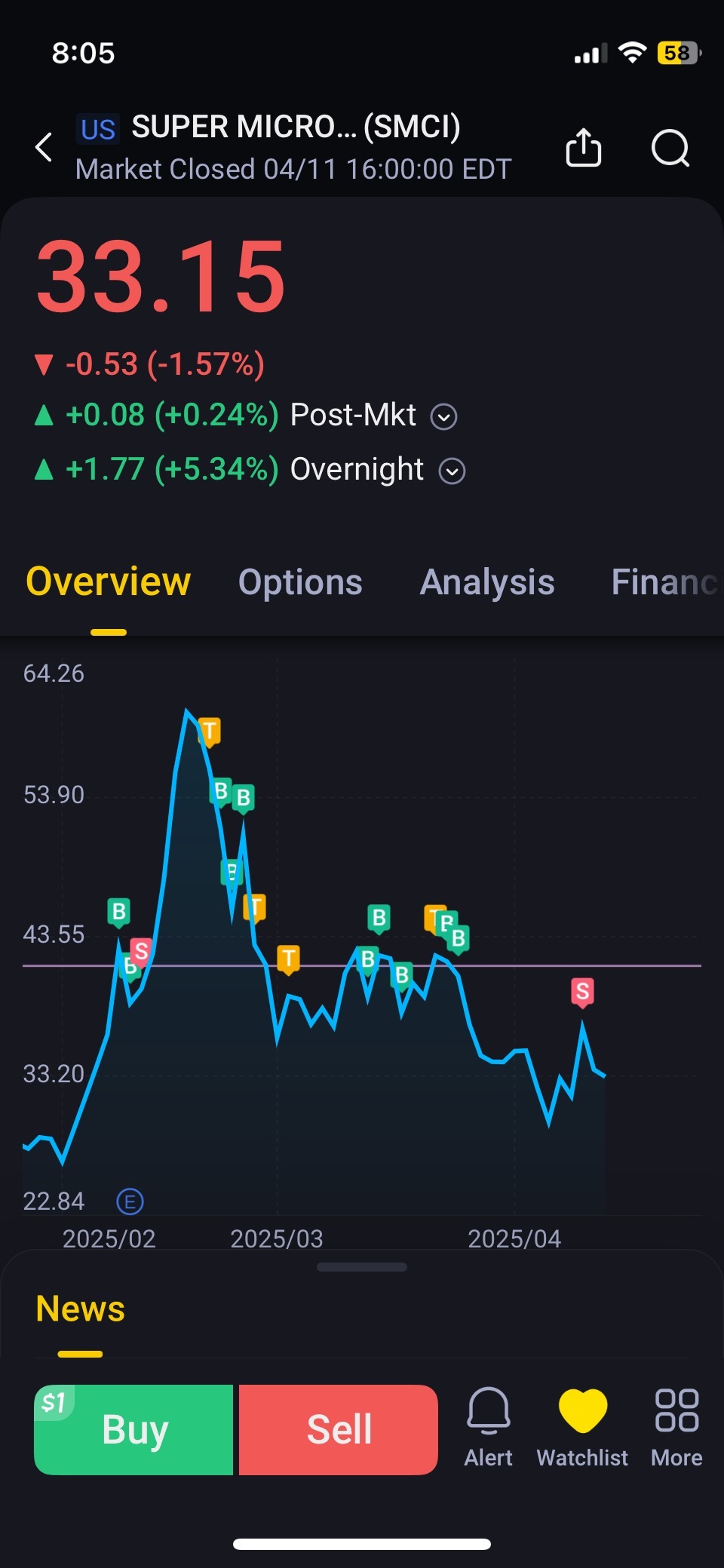
Task: Share the SMCI stock page
Action: pyautogui.click(x=583, y=147)
